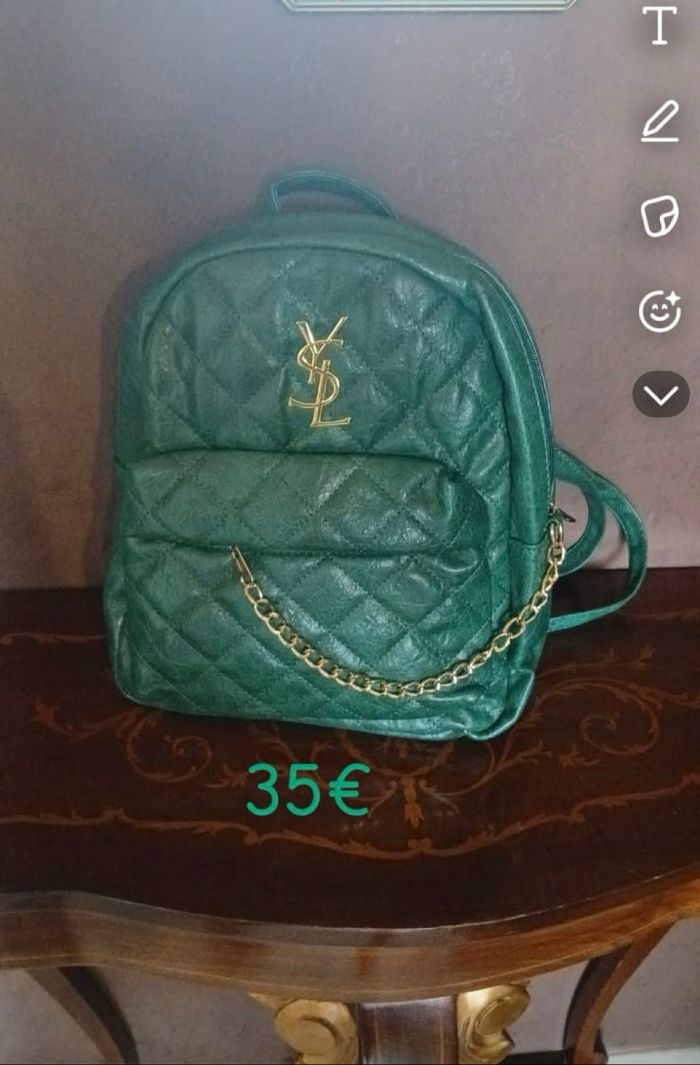Expand more editing tools with the chevron
This screenshot has width=700, height=1065.
[660, 395]
